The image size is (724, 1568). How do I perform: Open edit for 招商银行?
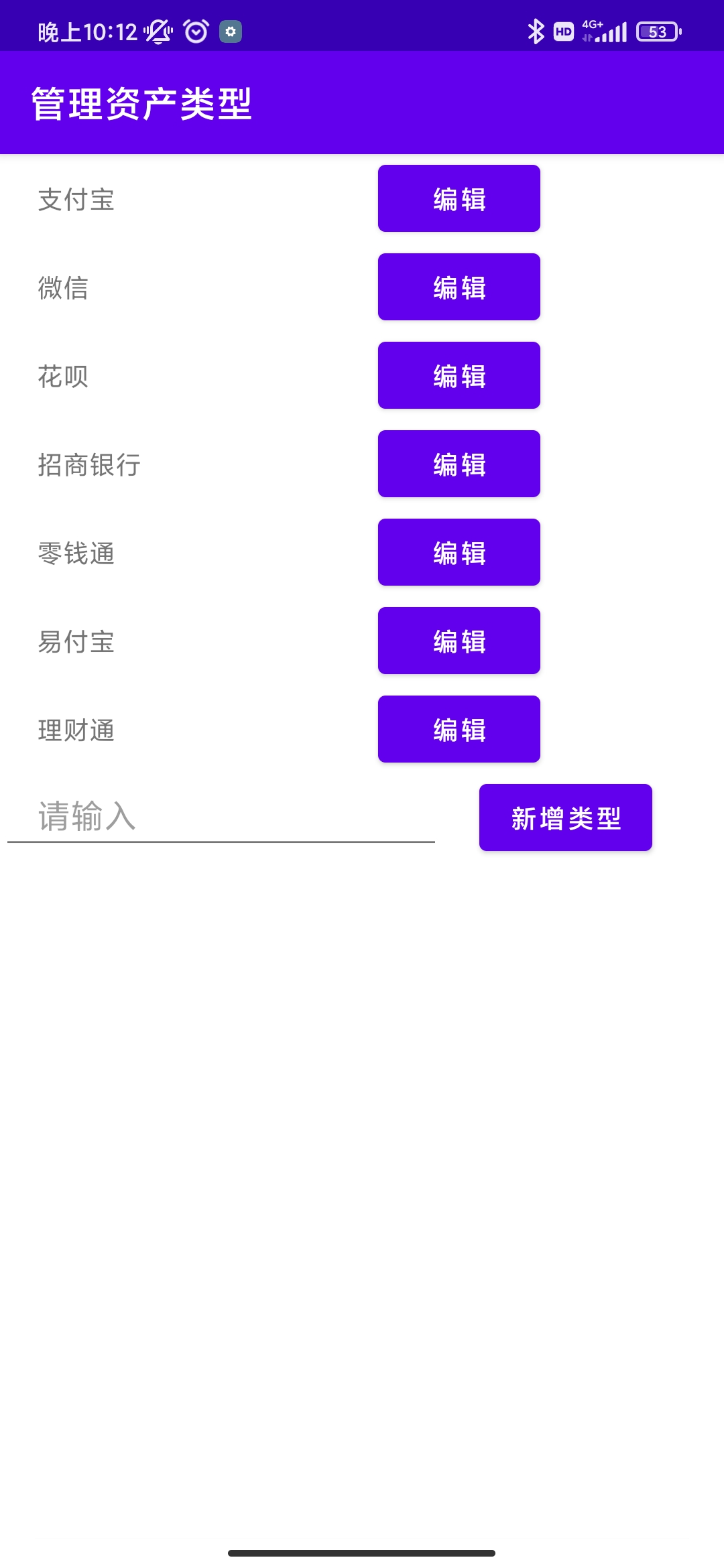tap(459, 464)
